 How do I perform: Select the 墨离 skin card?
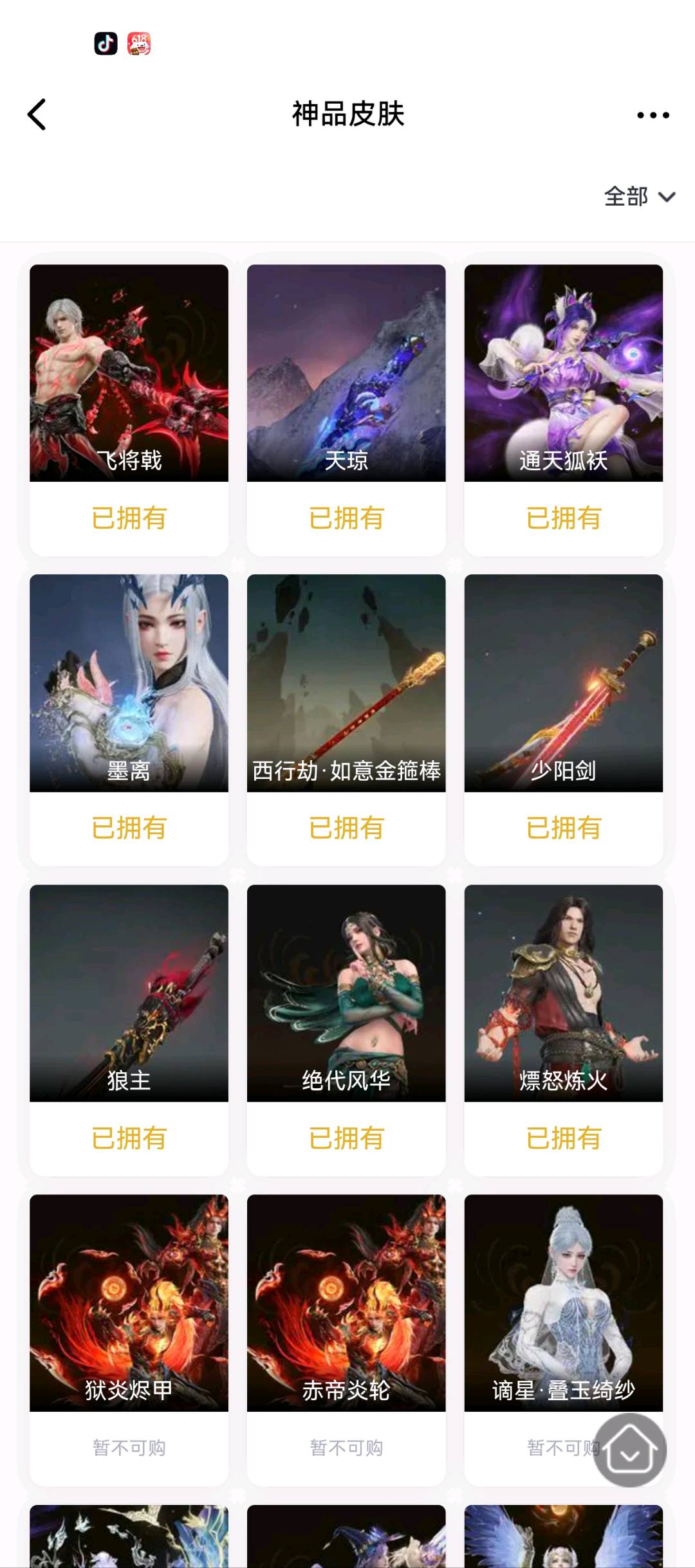(129, 683)
